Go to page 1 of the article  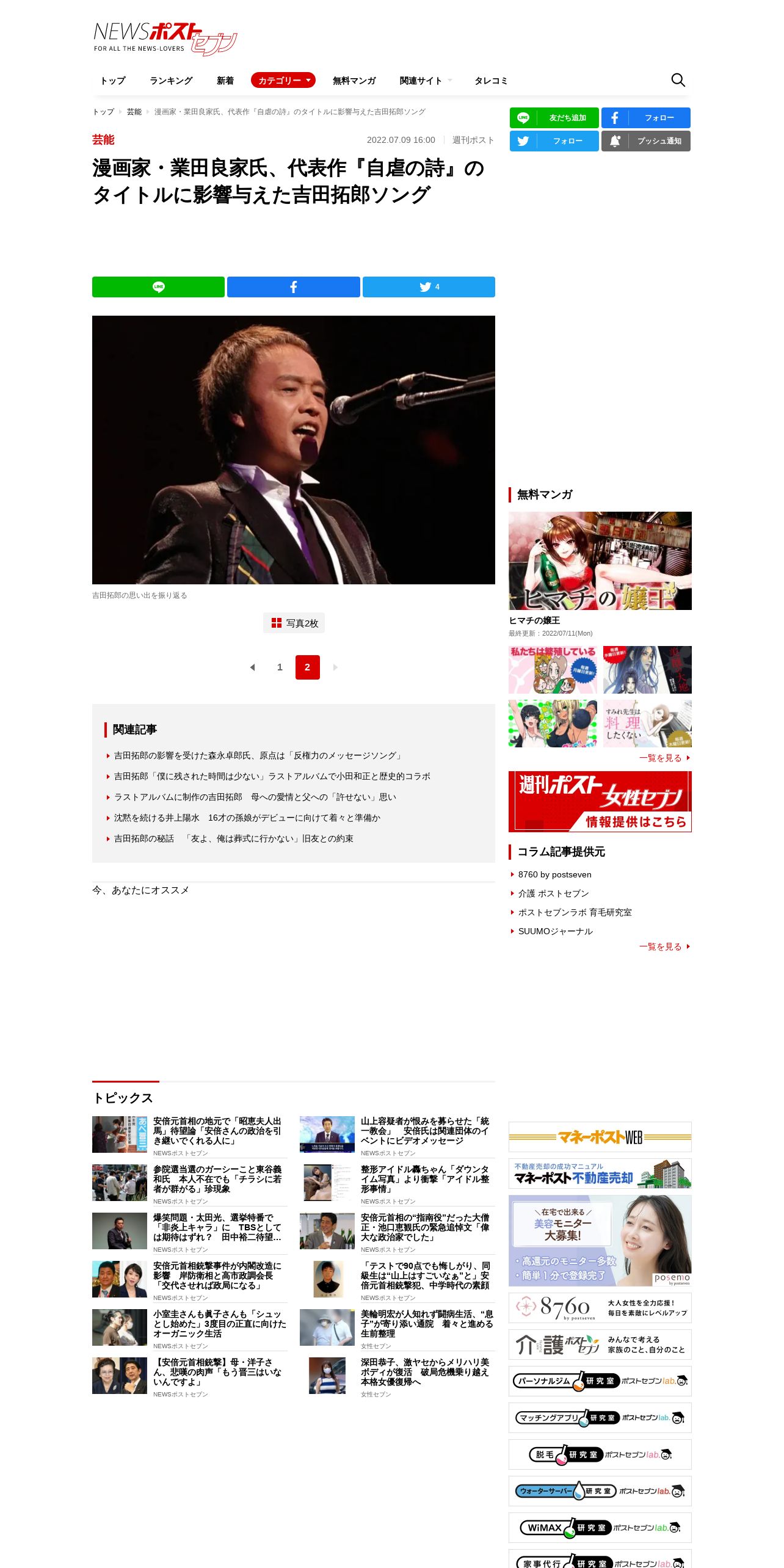tap(280, 667)
